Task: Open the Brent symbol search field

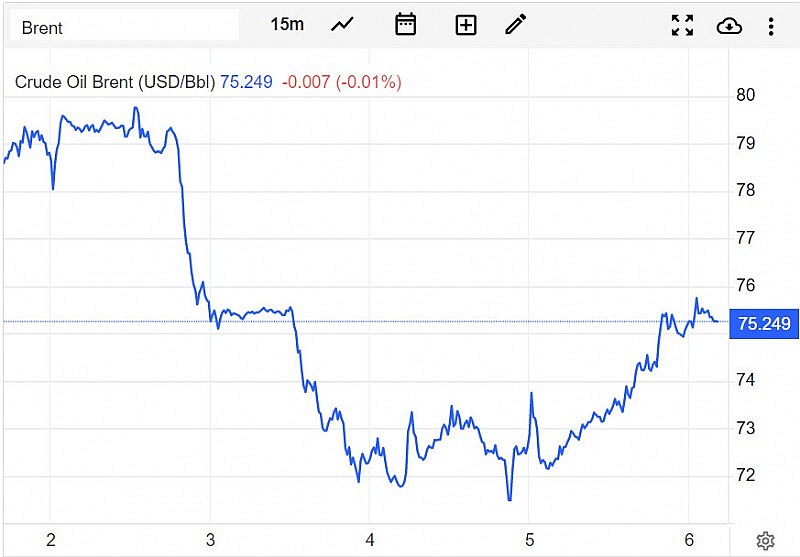Action: click(124, 26)
